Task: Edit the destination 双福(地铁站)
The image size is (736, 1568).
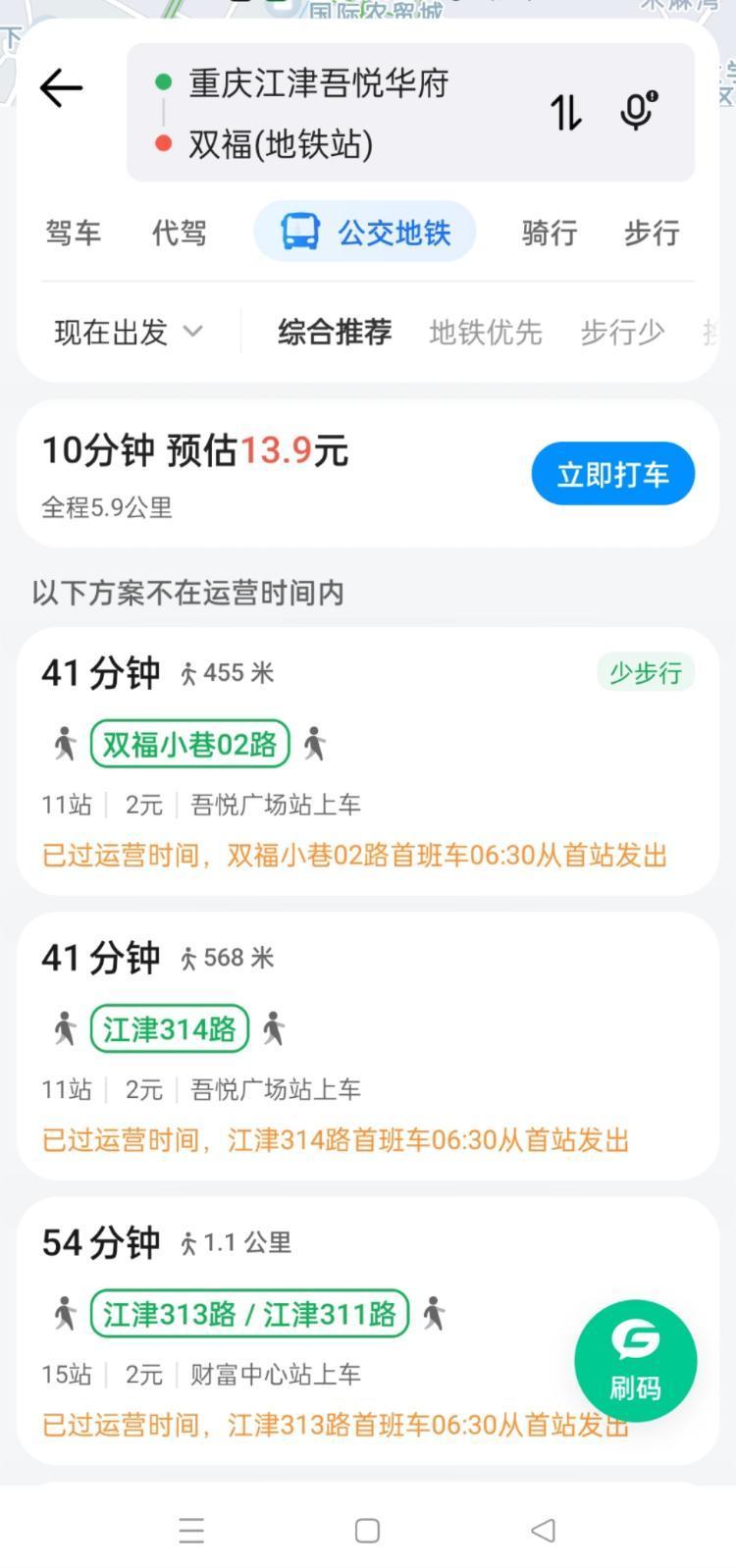Action: [281, 144]
